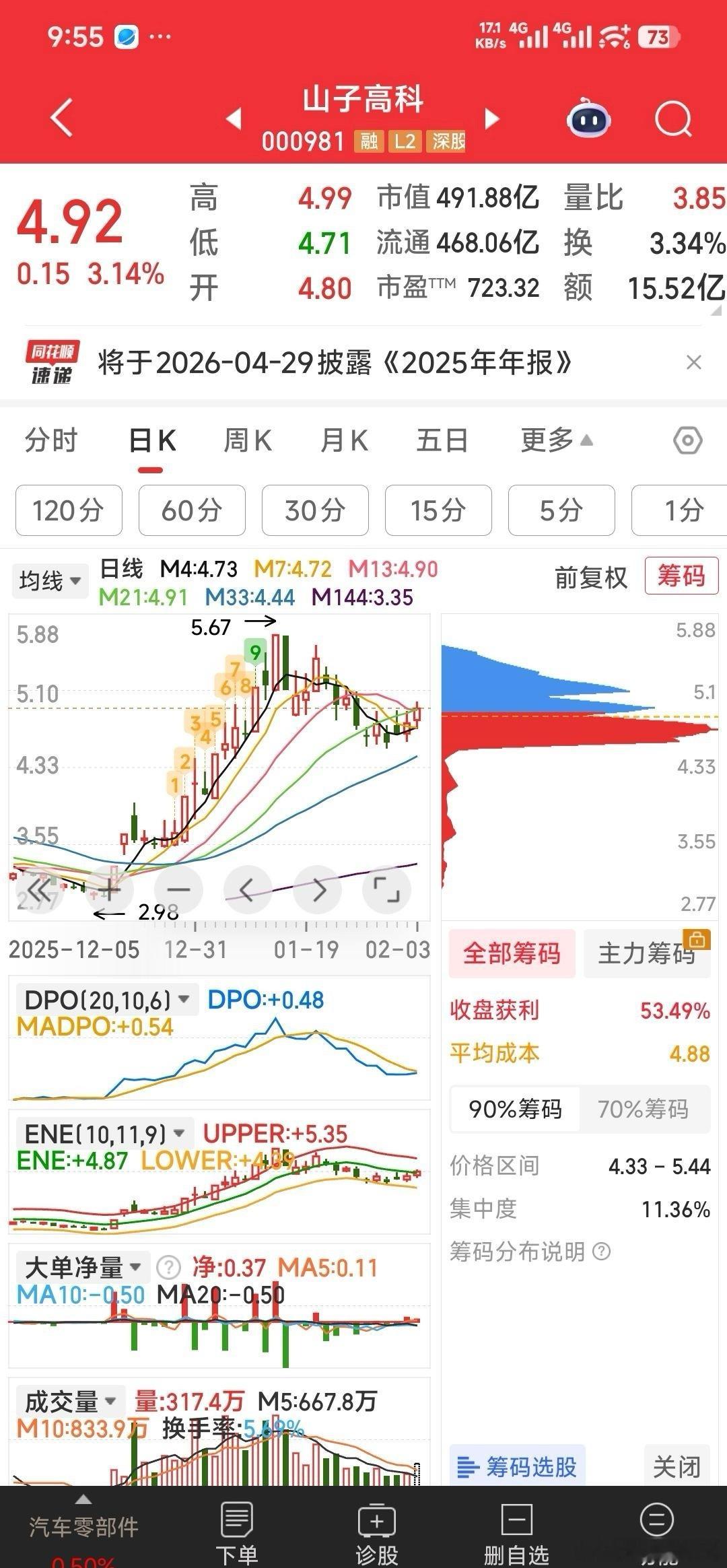This screenshot has width=727, height=1568.
Task: Expand the 更多 chart options
Action: point(556,441)
